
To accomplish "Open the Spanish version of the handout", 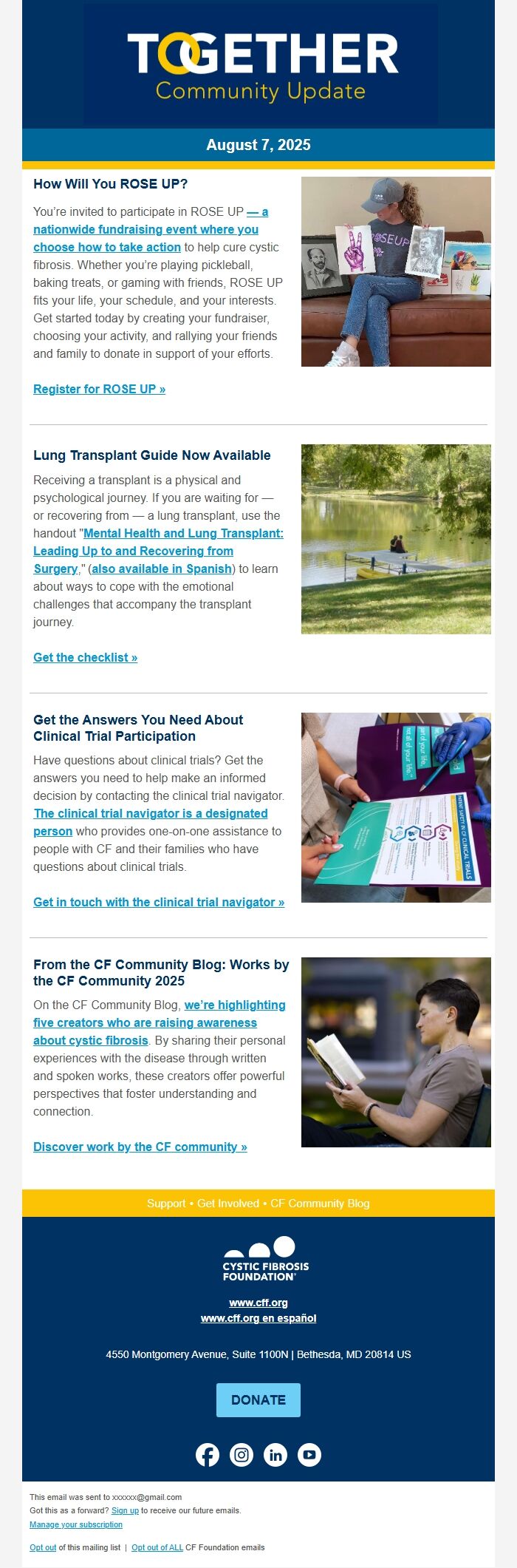I will click(162, 569).
